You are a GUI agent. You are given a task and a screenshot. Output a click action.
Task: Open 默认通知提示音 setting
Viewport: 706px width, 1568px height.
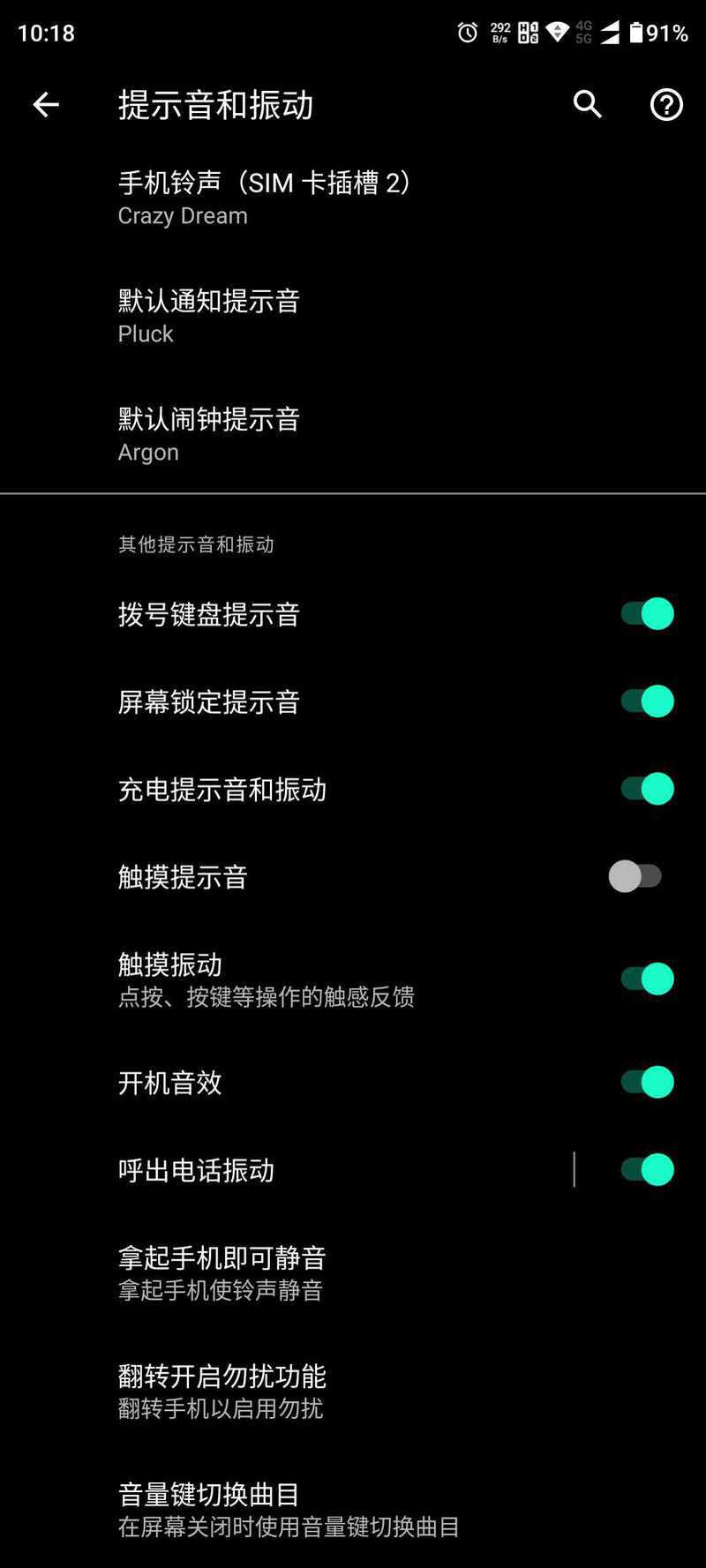pos(353,316)
